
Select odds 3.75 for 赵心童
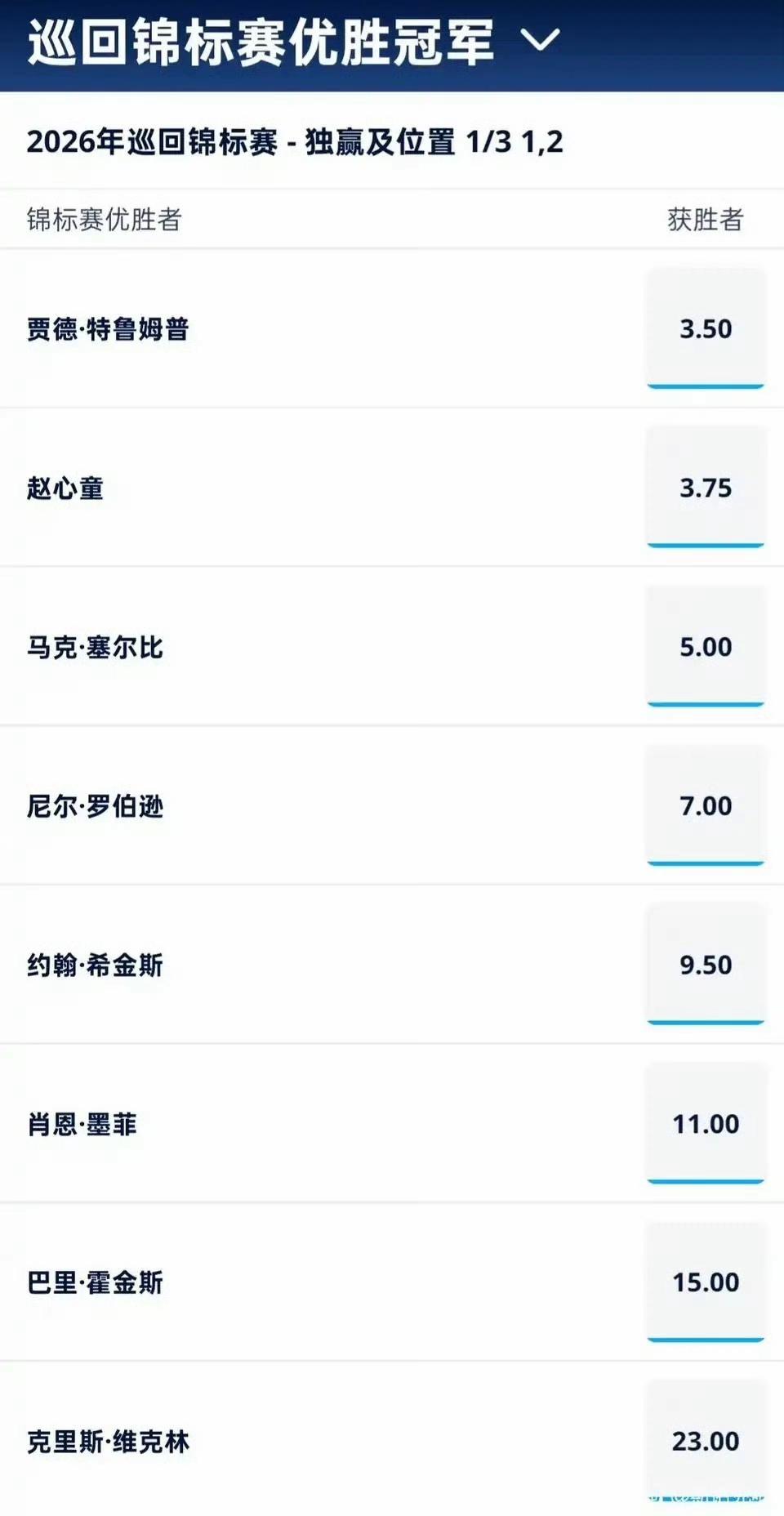click(707, 488)
